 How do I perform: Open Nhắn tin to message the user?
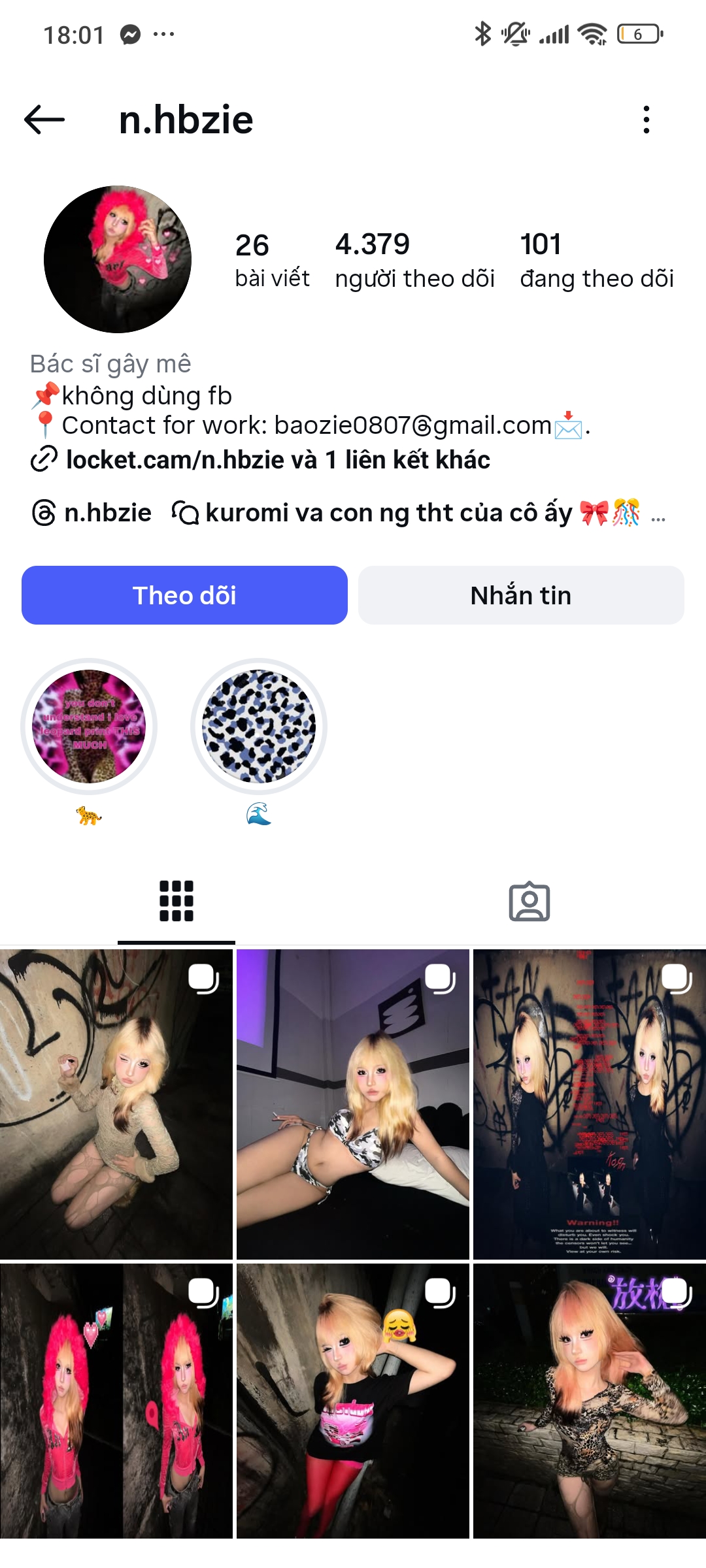521,595
